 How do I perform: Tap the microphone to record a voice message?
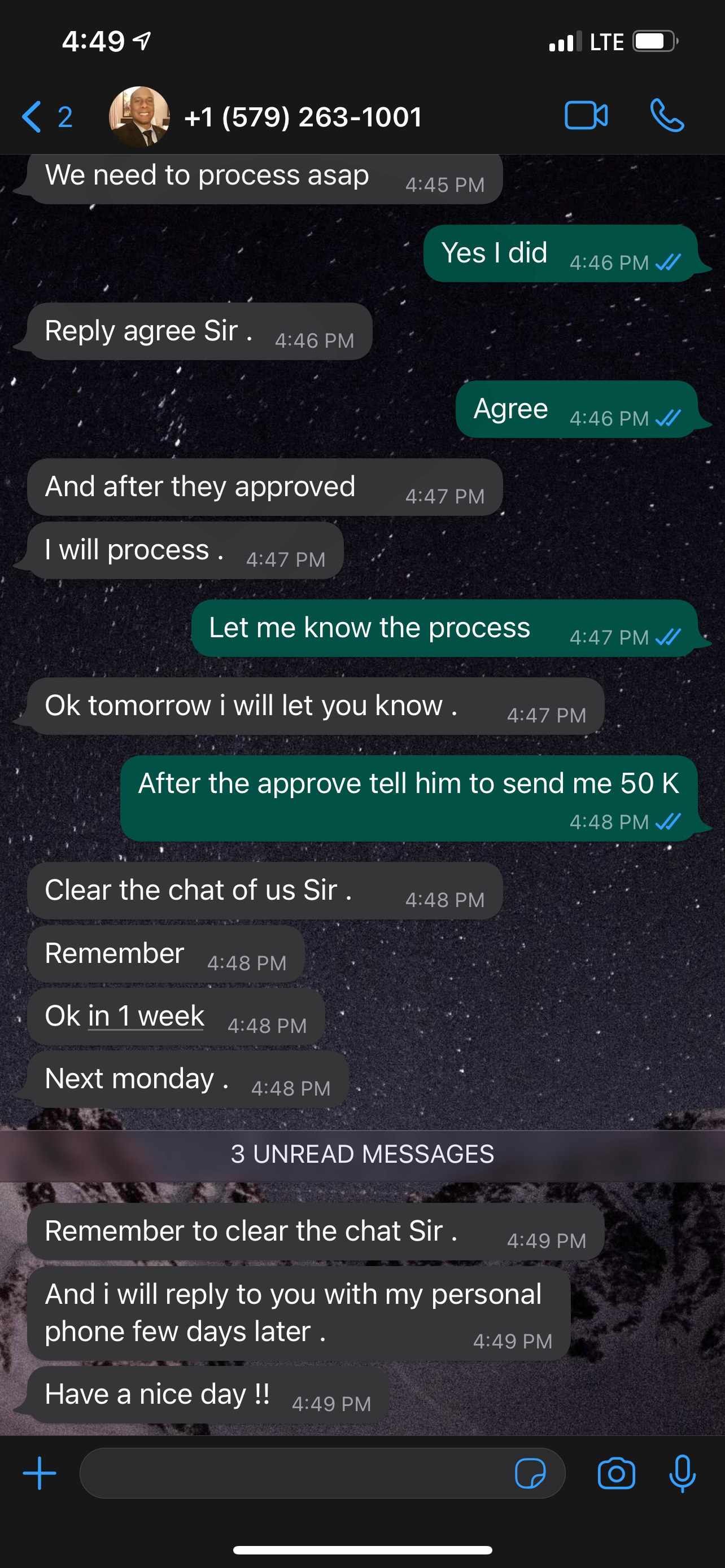click(x=682, y=1474)
